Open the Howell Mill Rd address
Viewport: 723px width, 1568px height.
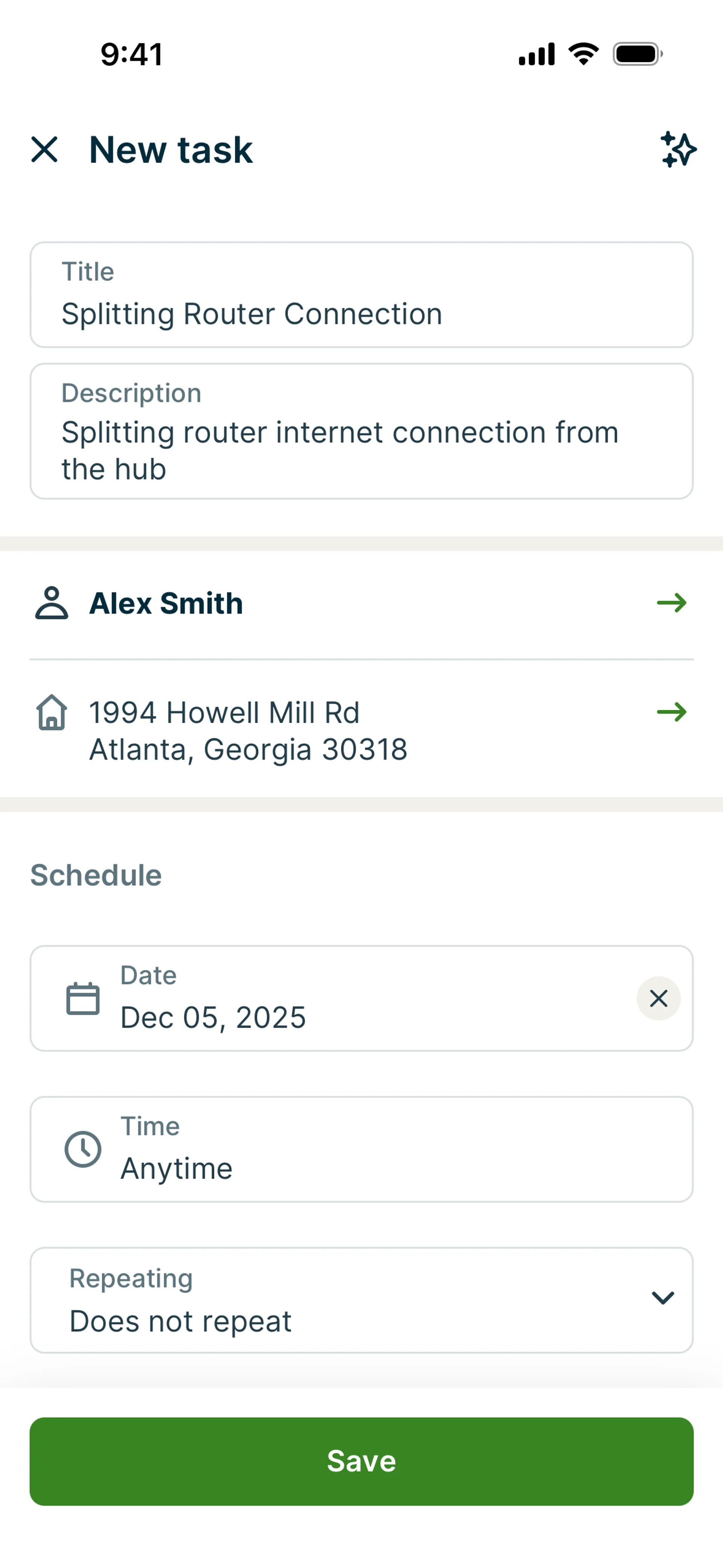361,730
